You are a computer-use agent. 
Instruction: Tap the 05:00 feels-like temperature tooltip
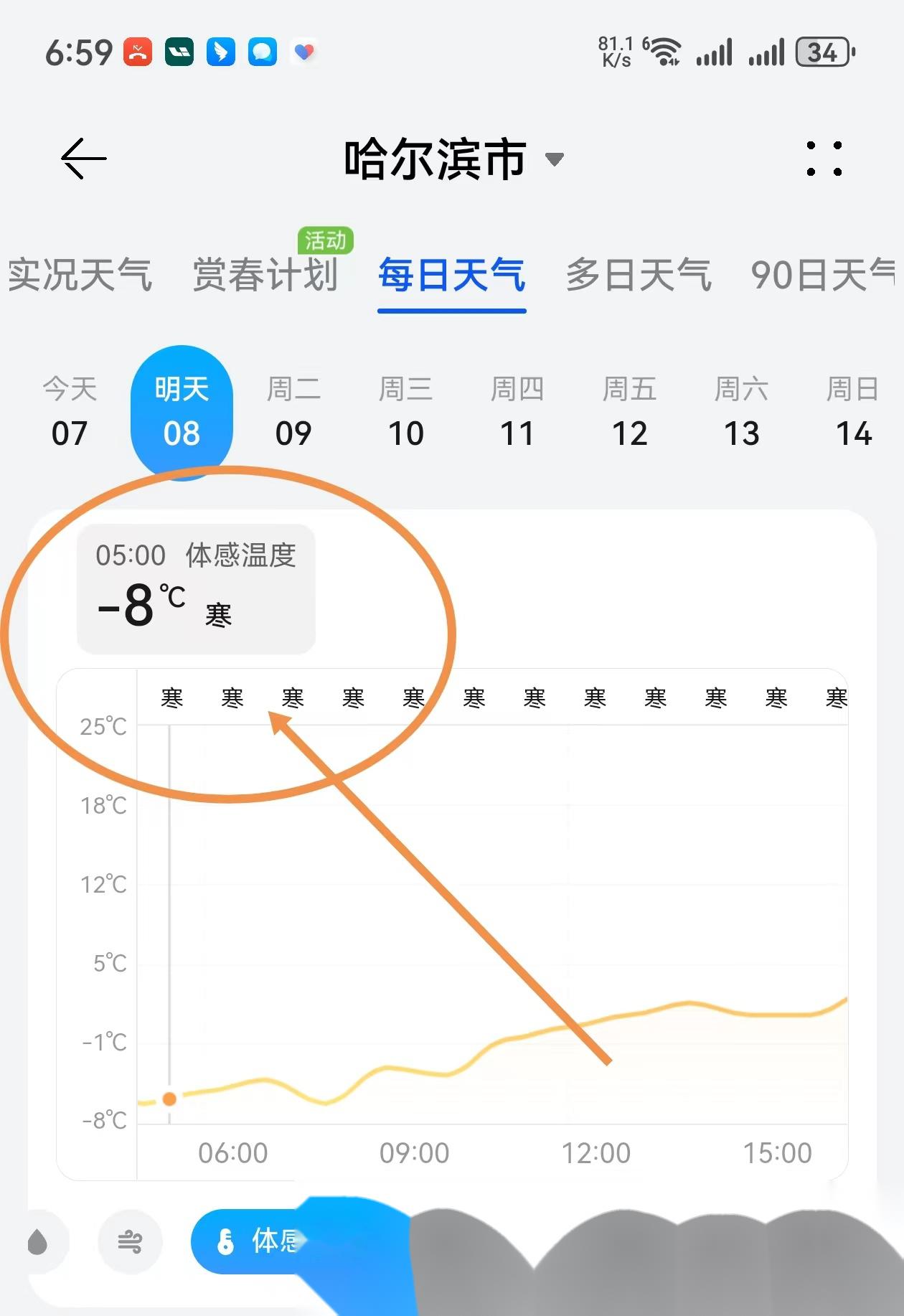[195, 588]
